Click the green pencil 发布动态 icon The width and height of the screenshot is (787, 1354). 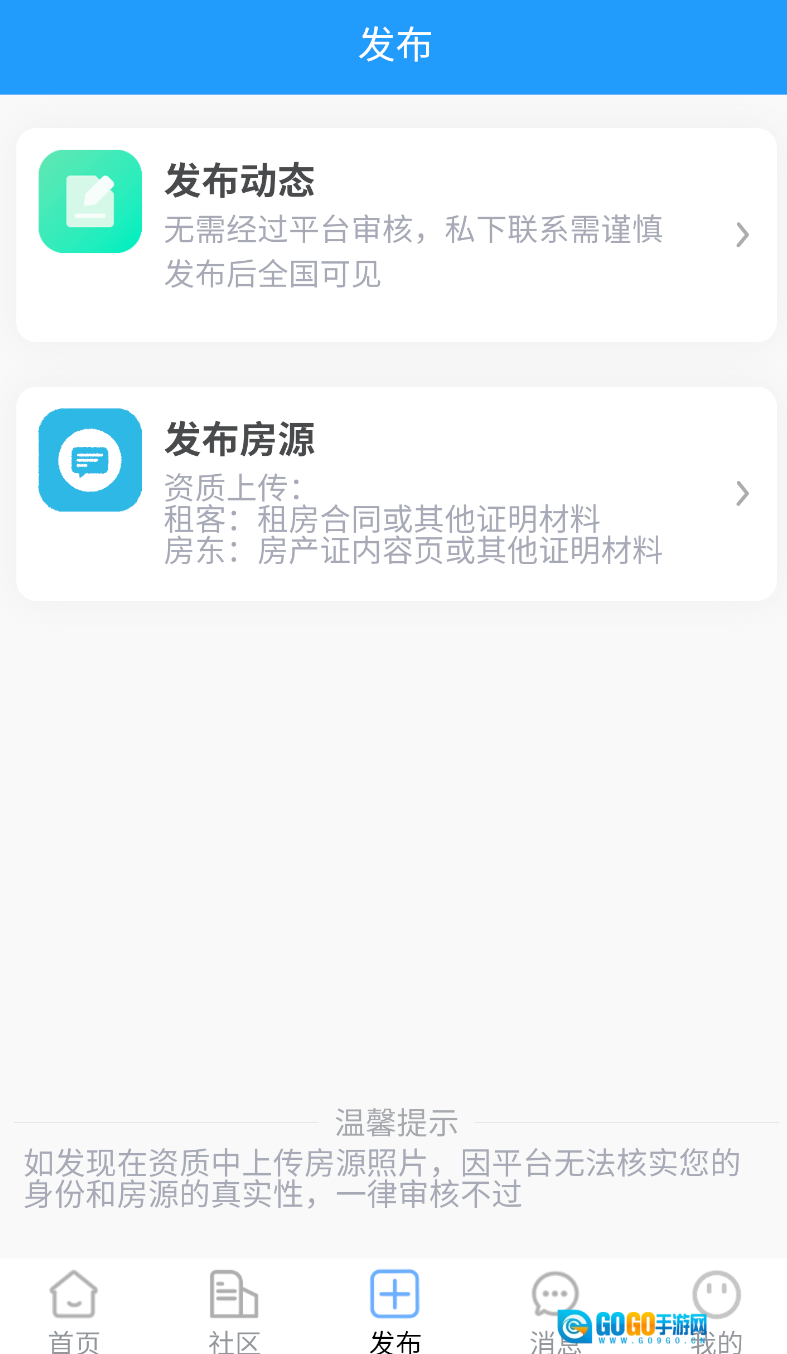coord(90,201)
